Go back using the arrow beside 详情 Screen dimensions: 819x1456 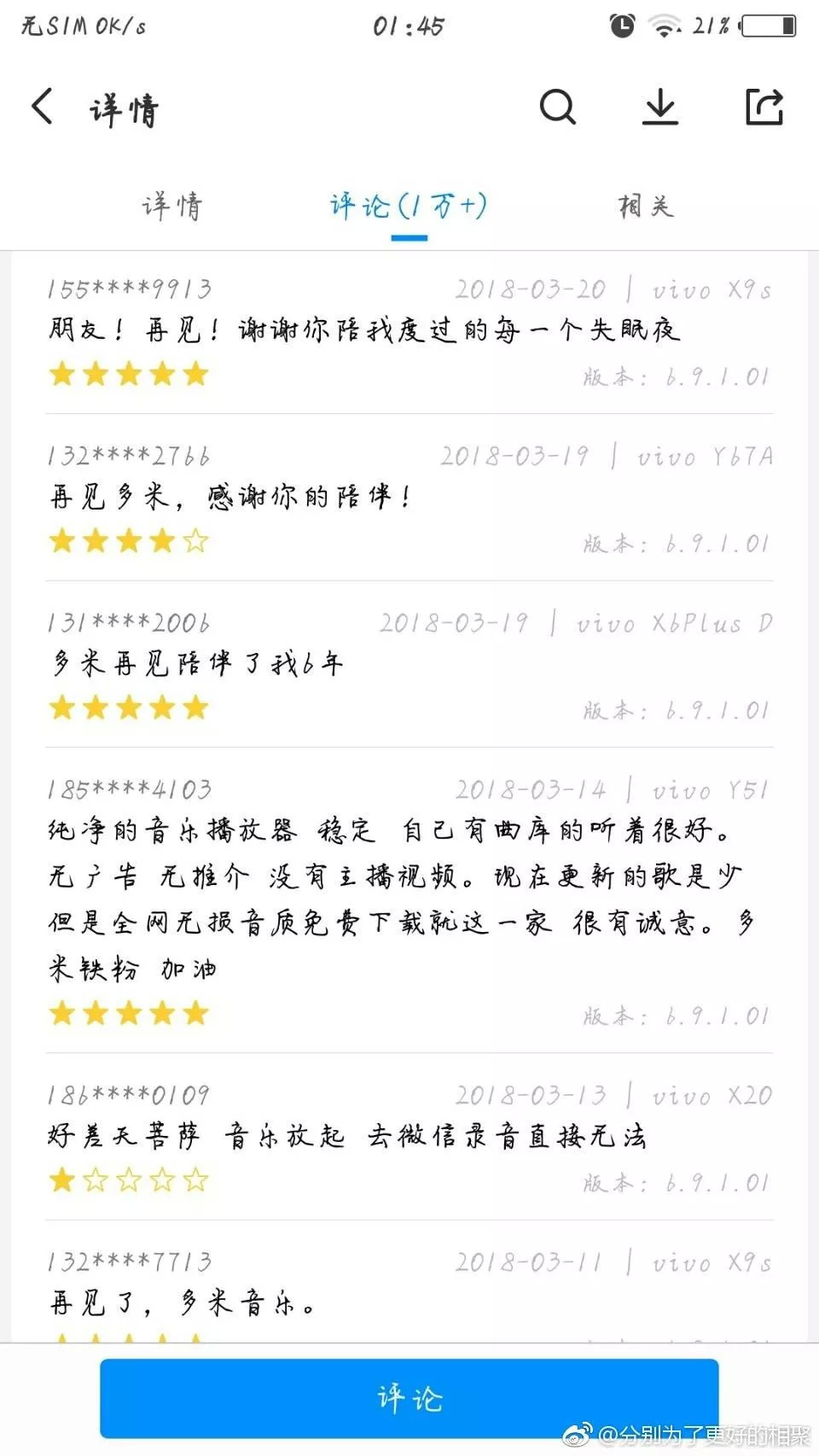tap(42, 108)
